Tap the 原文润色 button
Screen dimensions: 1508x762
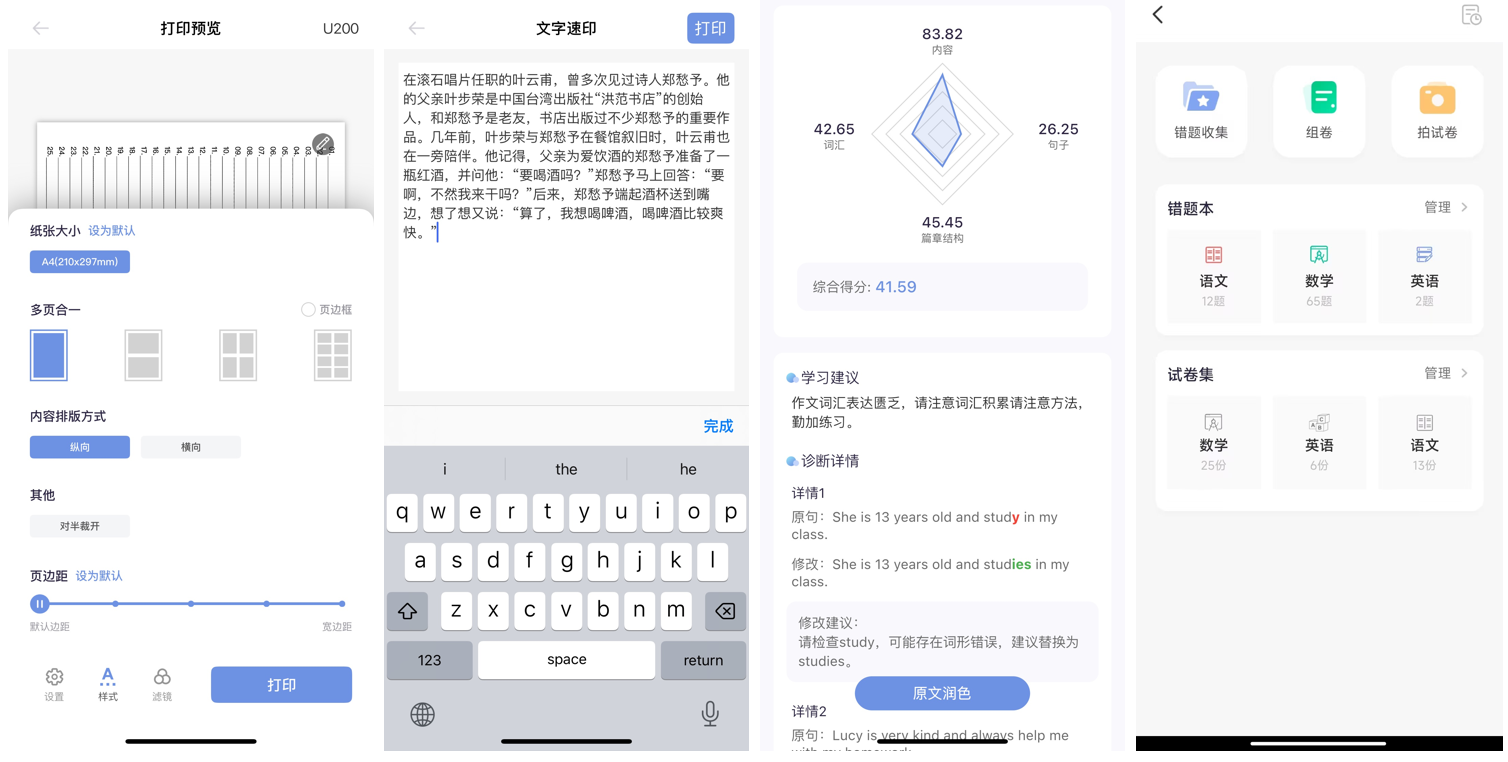click(942, 693)
